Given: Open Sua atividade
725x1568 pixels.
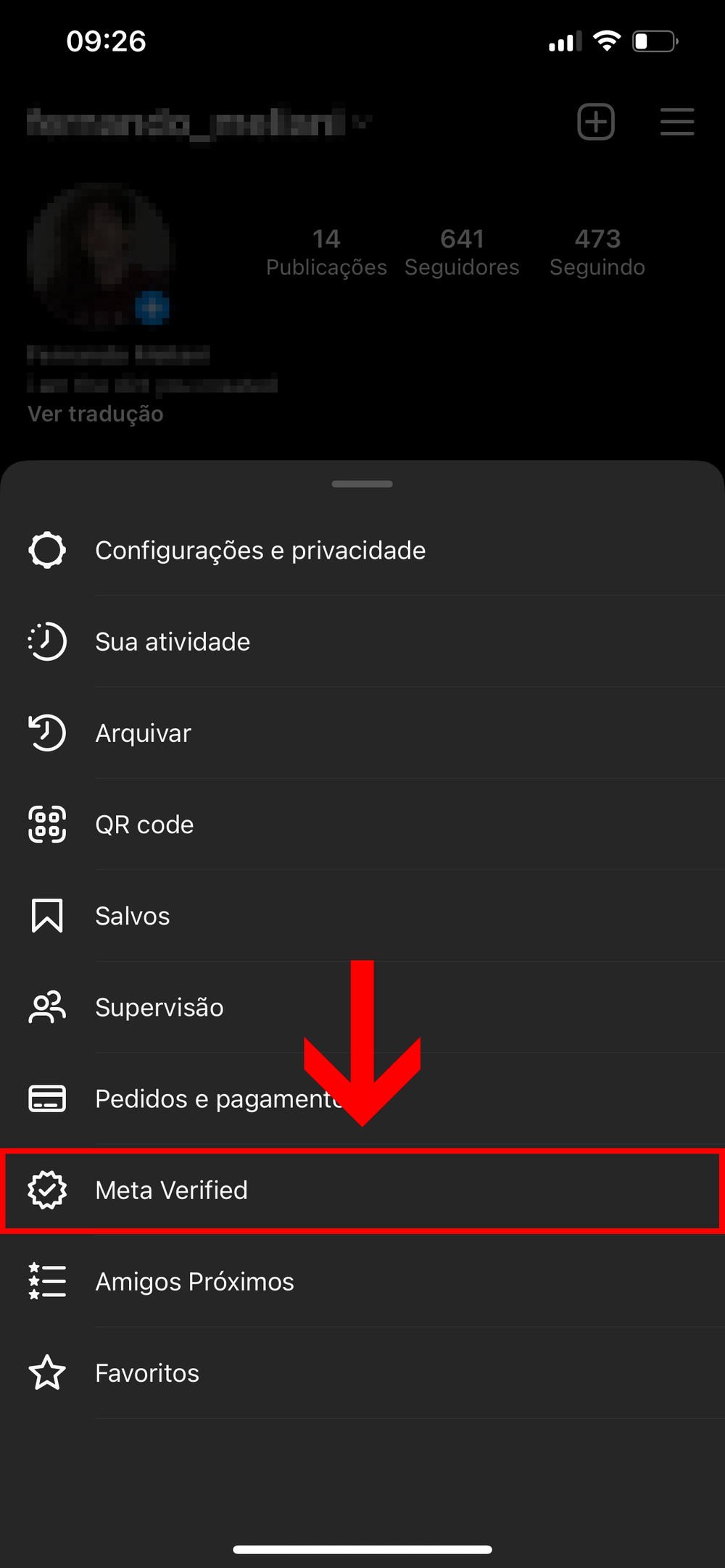Looking at the screenshot, I should (x=173, y=642).
